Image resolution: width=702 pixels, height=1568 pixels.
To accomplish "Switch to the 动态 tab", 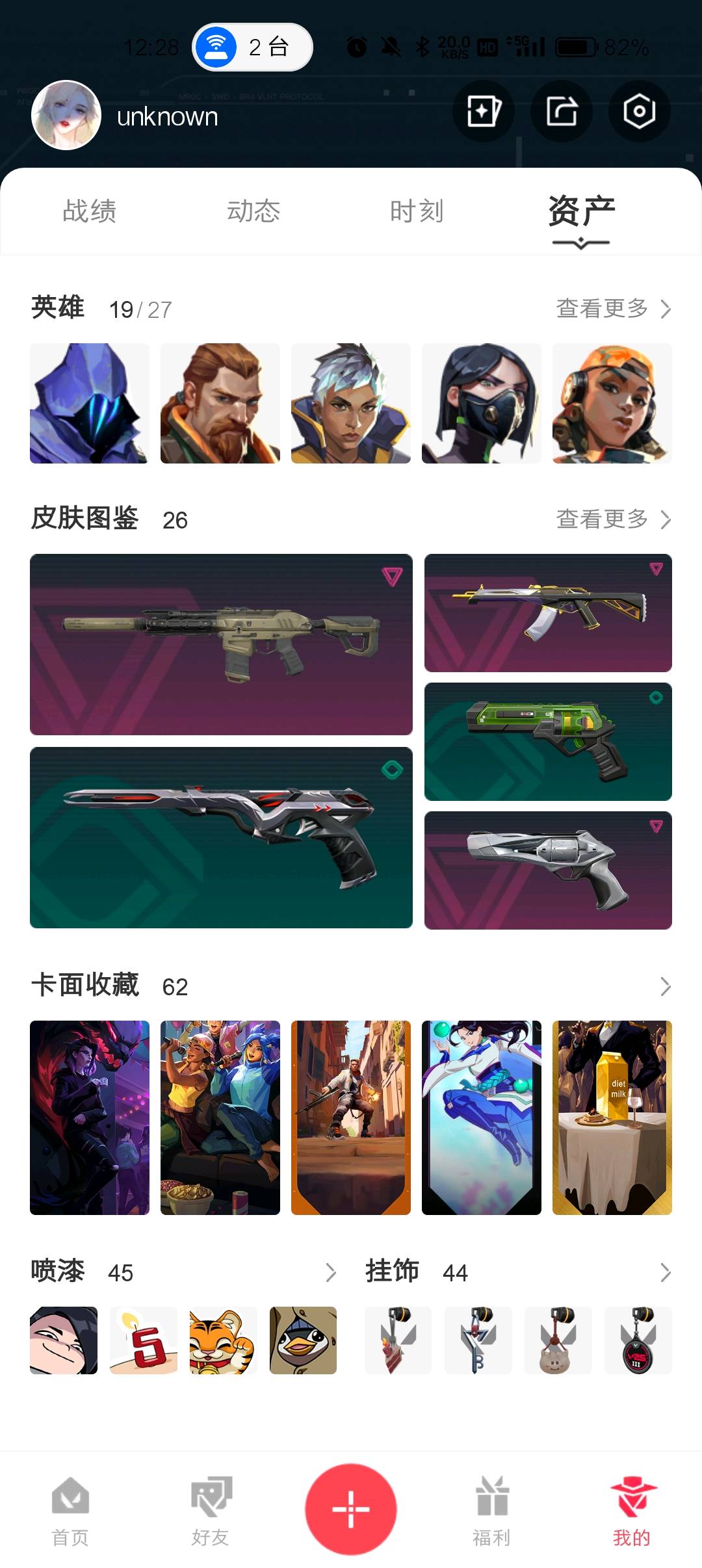I will point(253,211).
